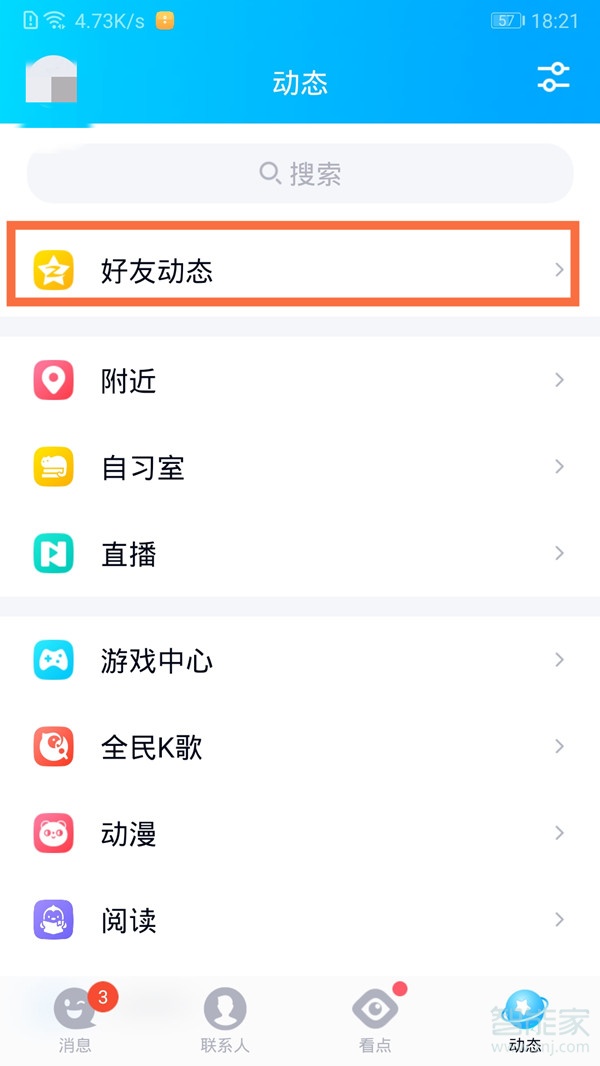Switch to the 消息 tab

click(75, 1020)
